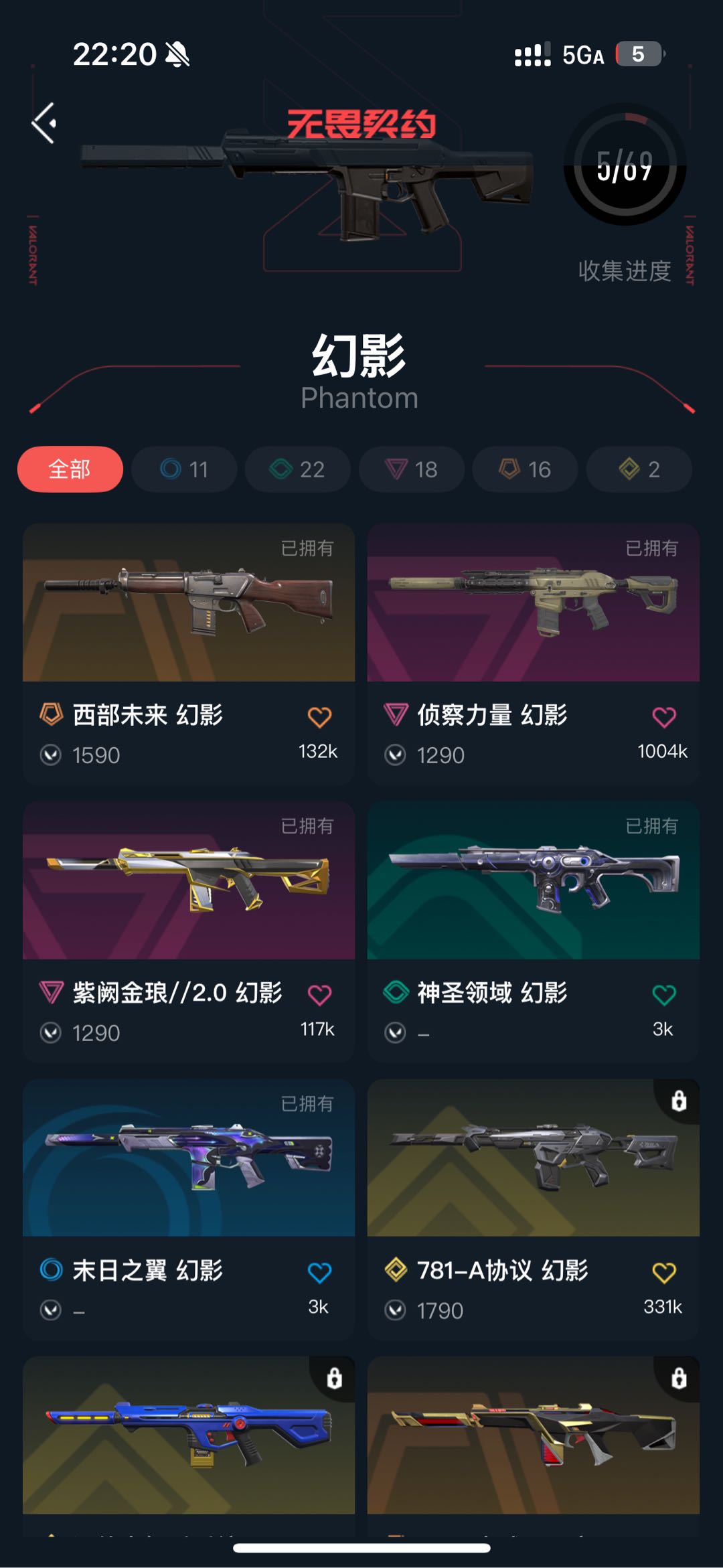
Task: Filter by the yellow tier with 2 skins
Action: click(639, 469)
